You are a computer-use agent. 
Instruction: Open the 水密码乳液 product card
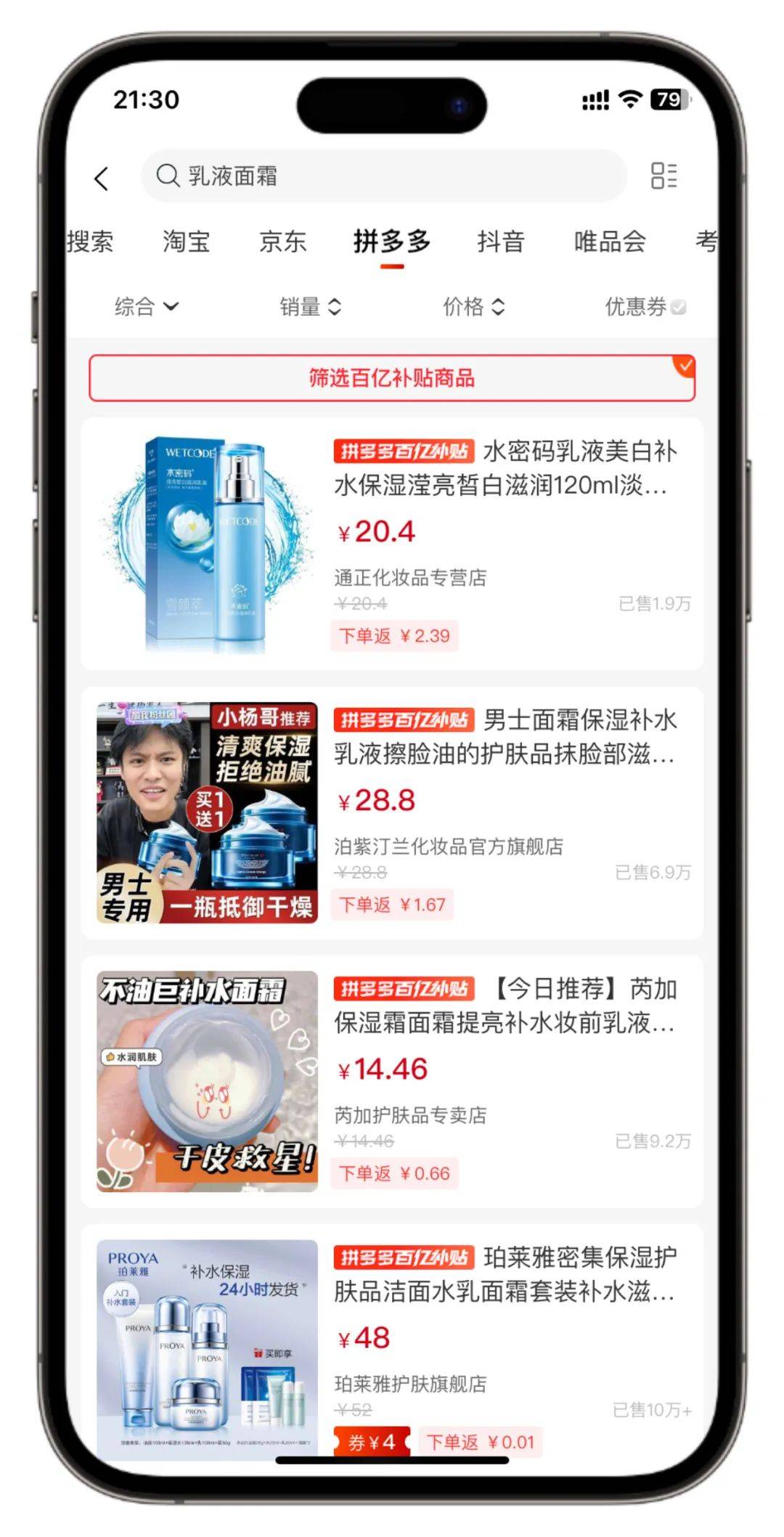(x=392, y=545)
